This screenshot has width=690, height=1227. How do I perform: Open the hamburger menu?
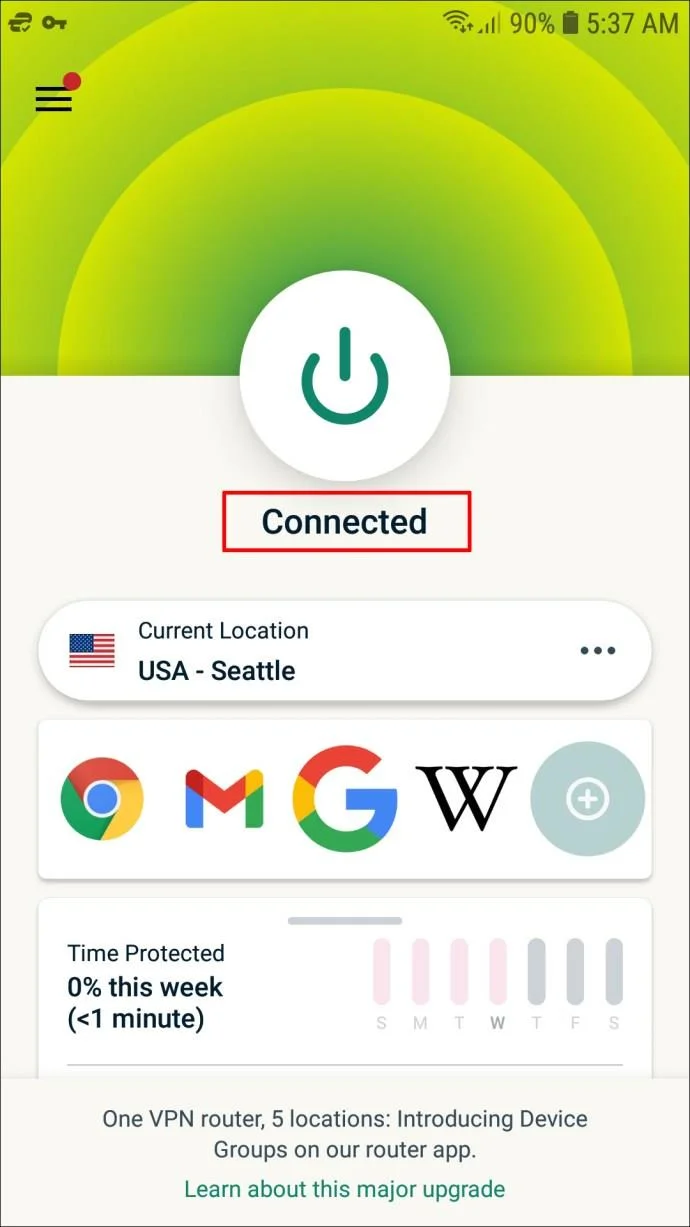pyautogui.click(x=54, y=98)
